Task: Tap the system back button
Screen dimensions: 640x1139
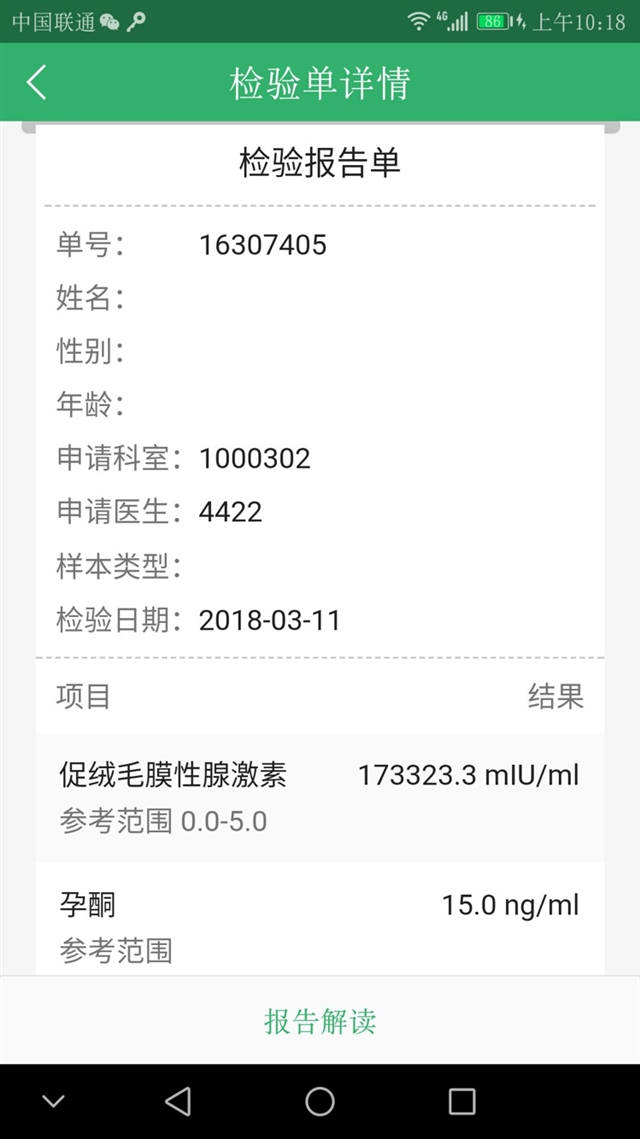Action: click(178, 1101)
